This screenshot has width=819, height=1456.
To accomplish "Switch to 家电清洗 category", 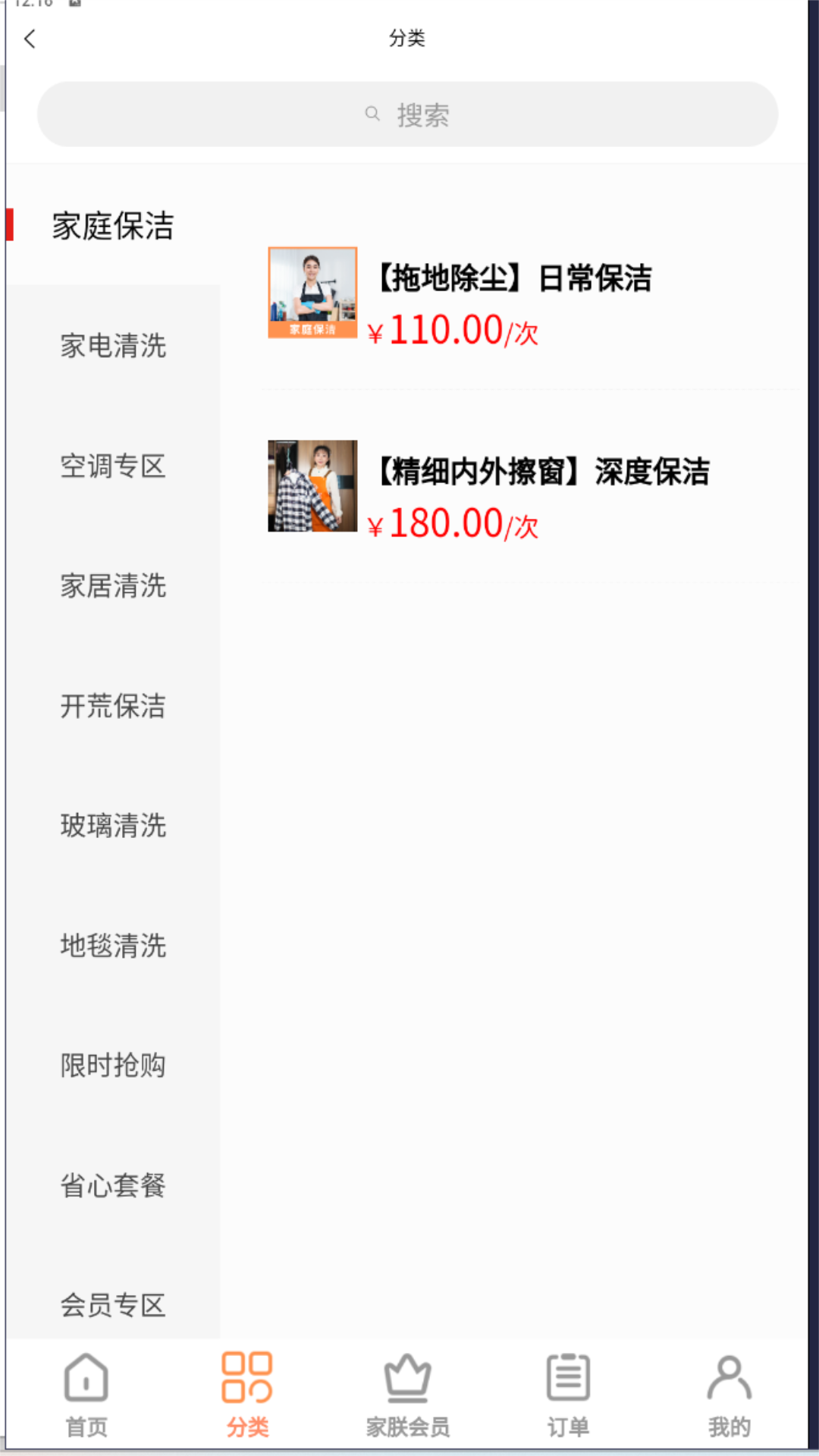I will point(113,346).
